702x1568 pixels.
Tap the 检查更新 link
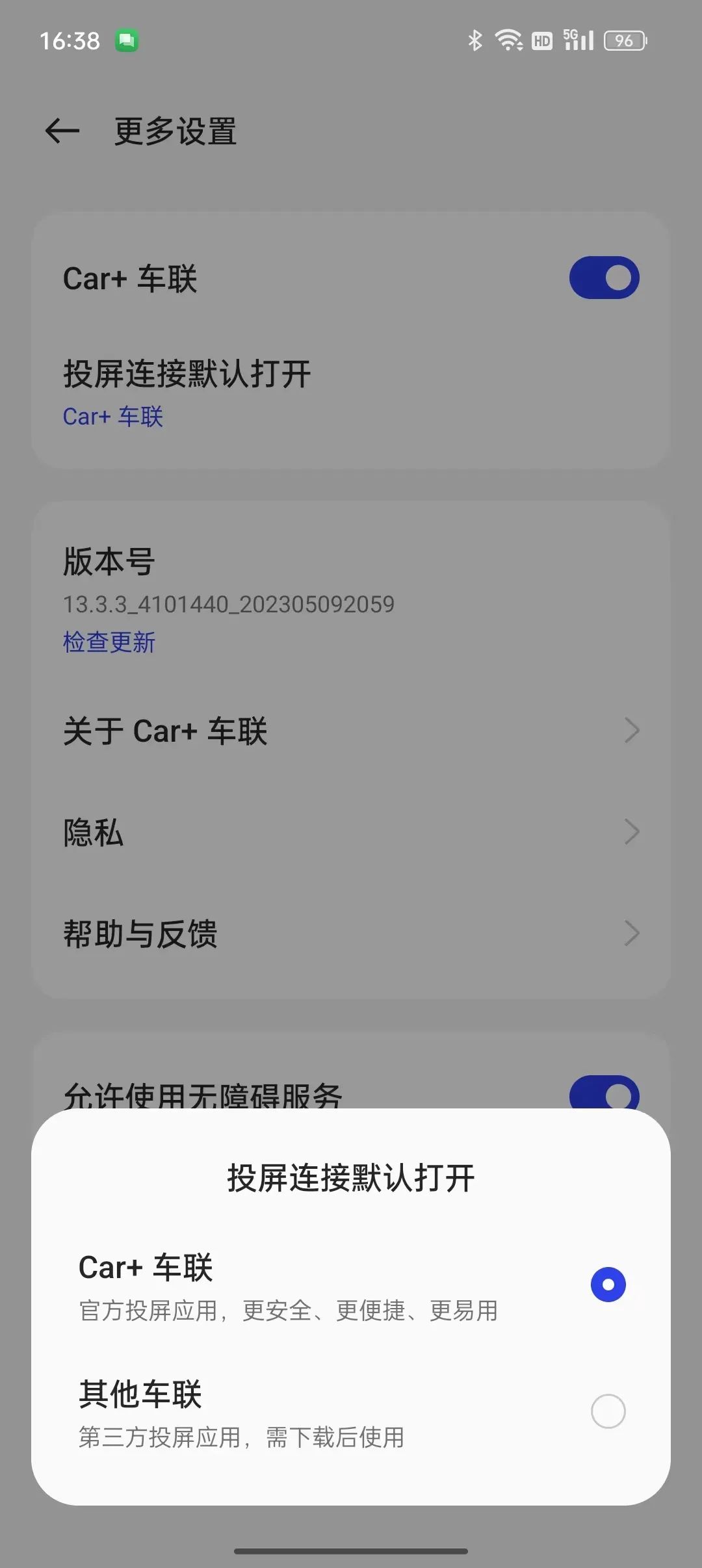tap(109, 642)
